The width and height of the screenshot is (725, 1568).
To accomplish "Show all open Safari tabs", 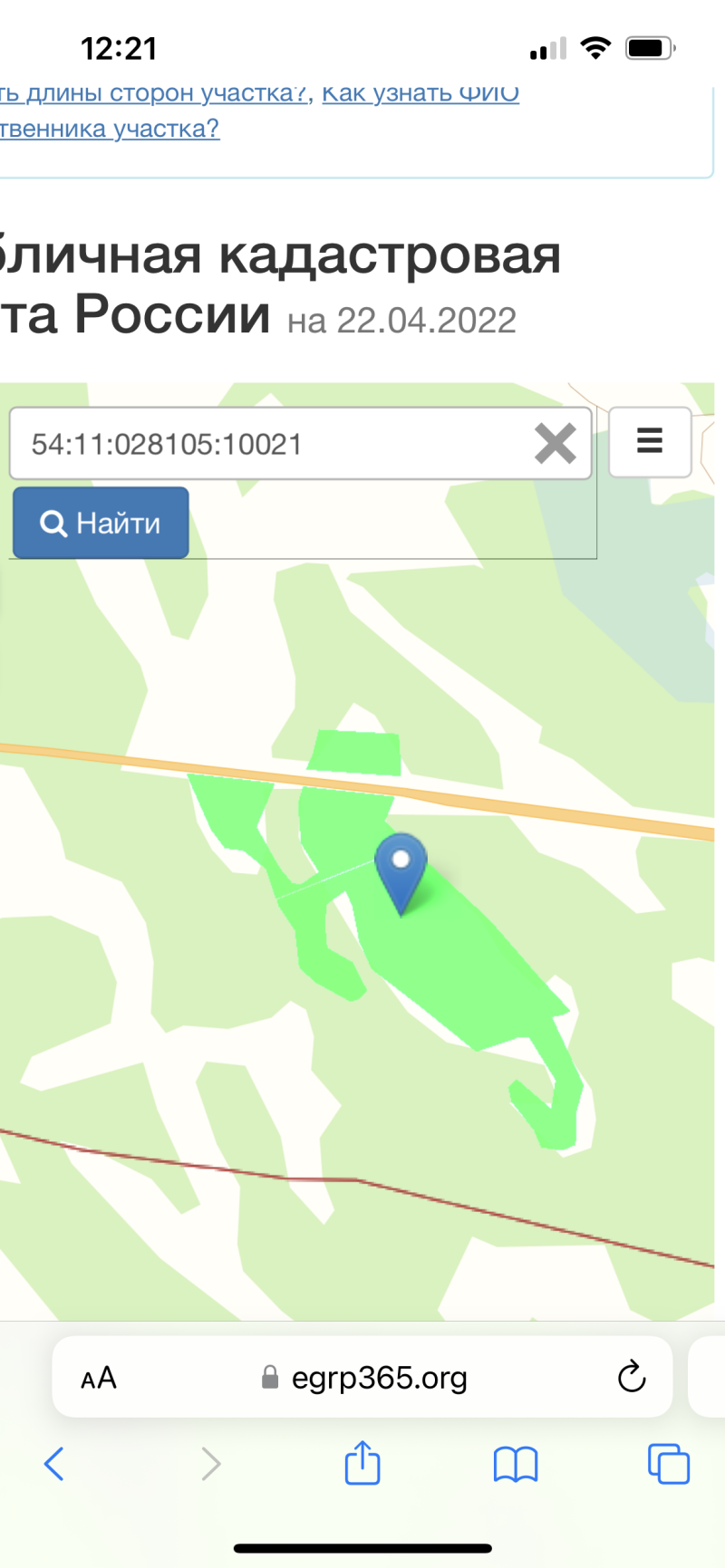I will pos(669,1463).
